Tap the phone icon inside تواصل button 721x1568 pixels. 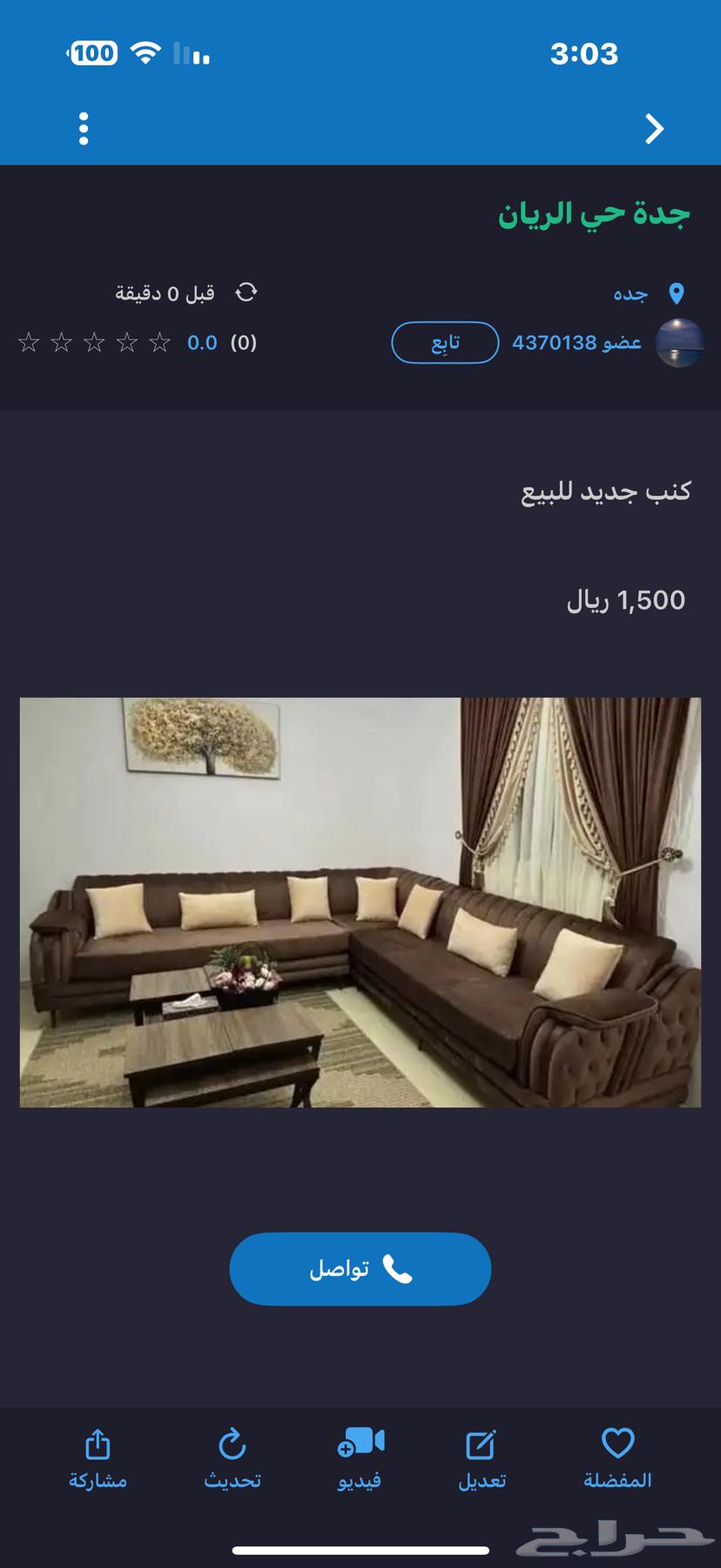399,1269
